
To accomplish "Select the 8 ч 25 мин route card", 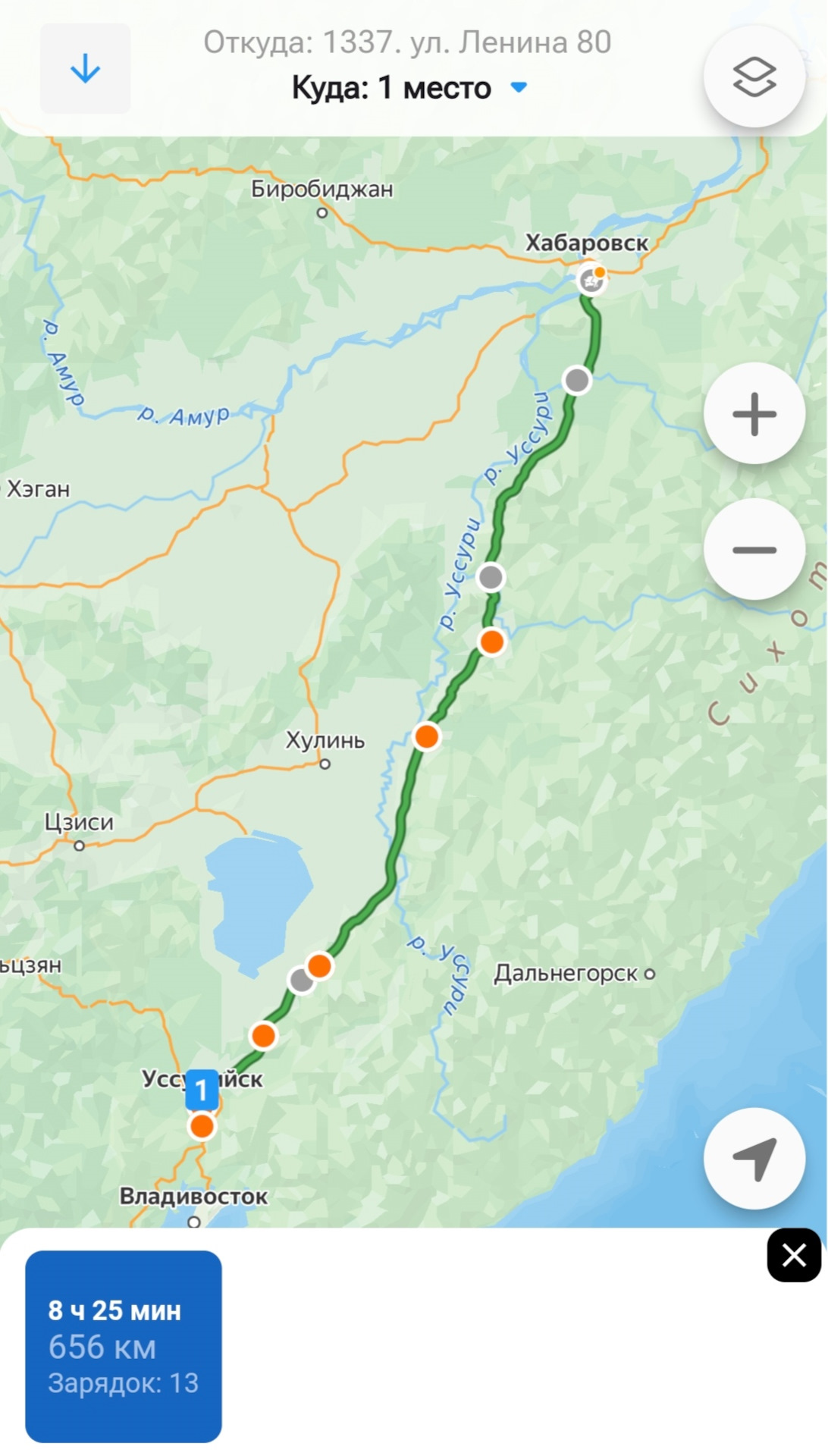I will (124, 1346).
